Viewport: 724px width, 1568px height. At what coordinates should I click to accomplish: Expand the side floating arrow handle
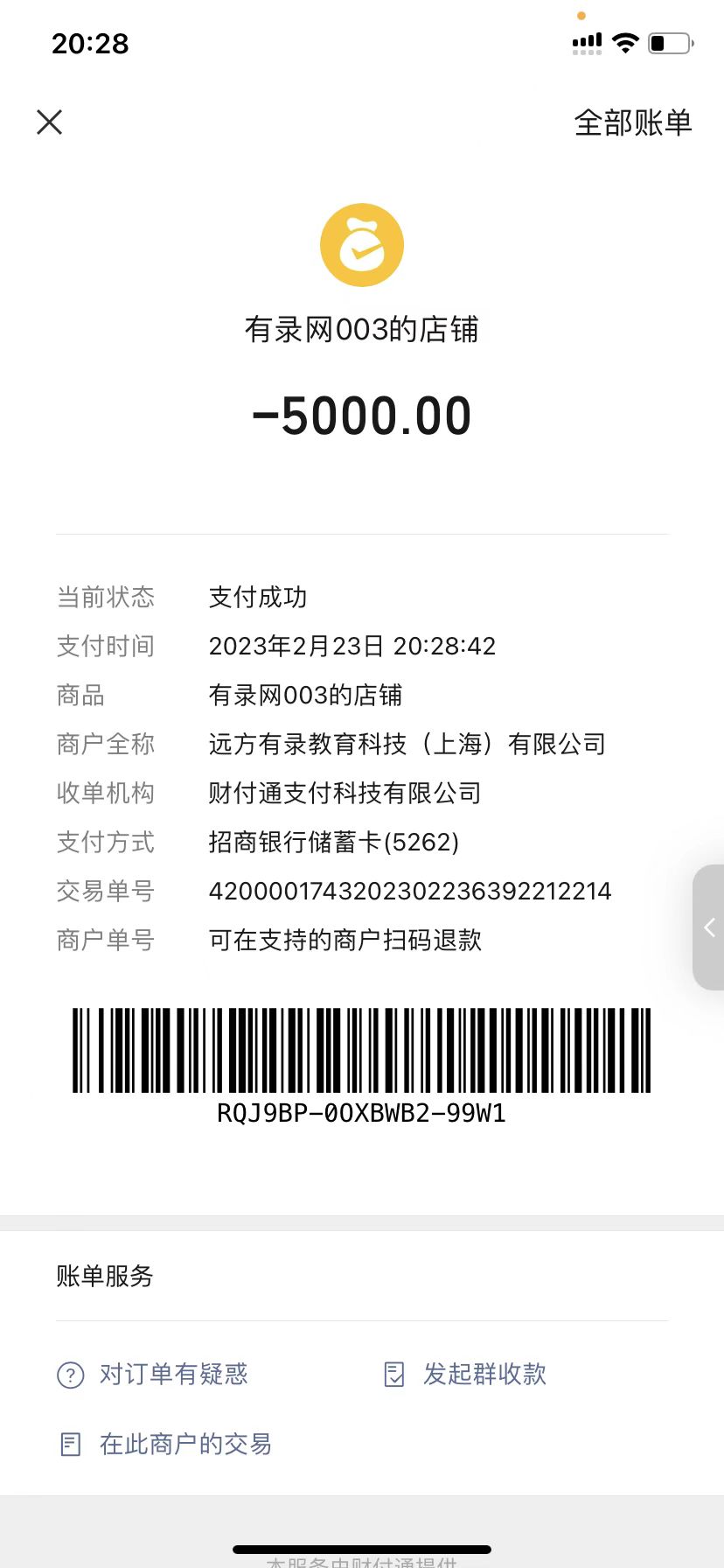click(x=709, y=927)
